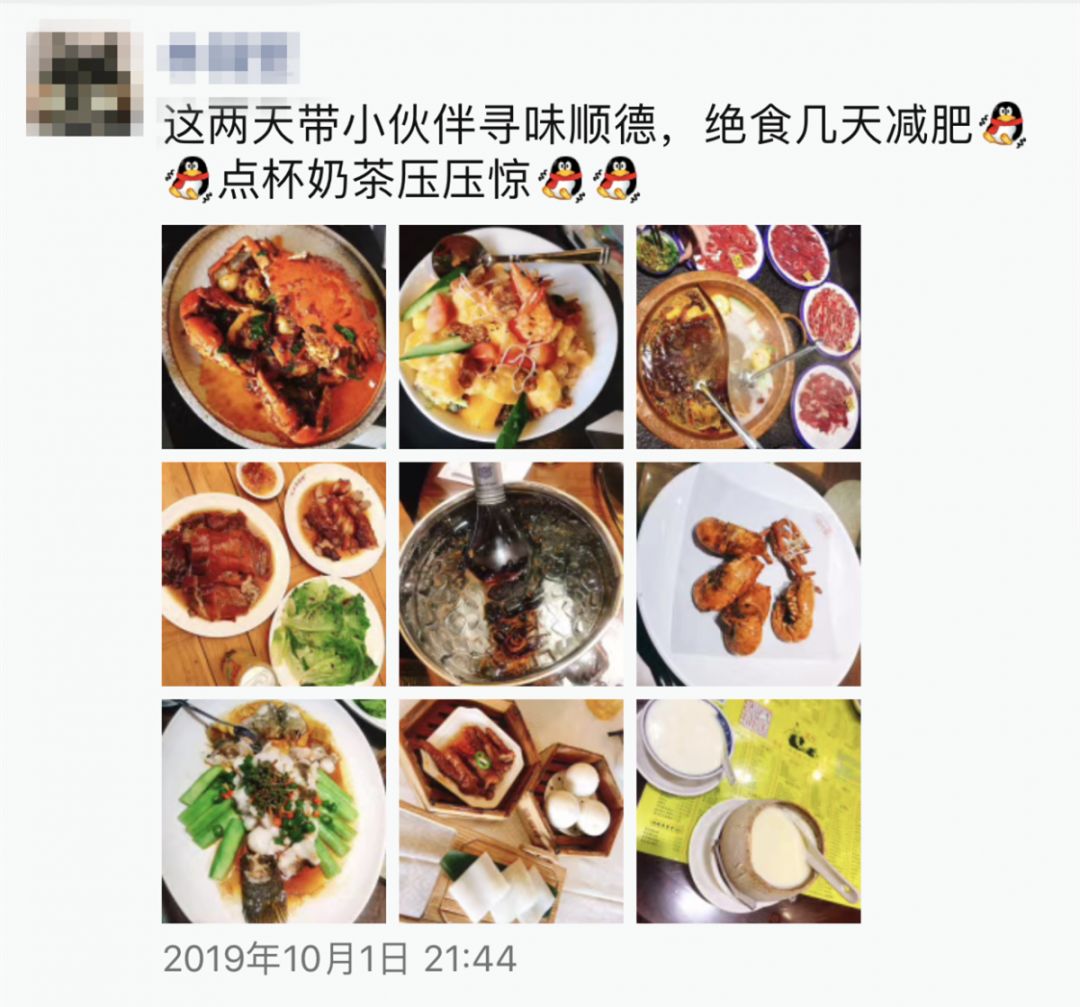The image size is (1080, 1007).
Task: Open the roast meat and lettuce photo
Action: 273,573
